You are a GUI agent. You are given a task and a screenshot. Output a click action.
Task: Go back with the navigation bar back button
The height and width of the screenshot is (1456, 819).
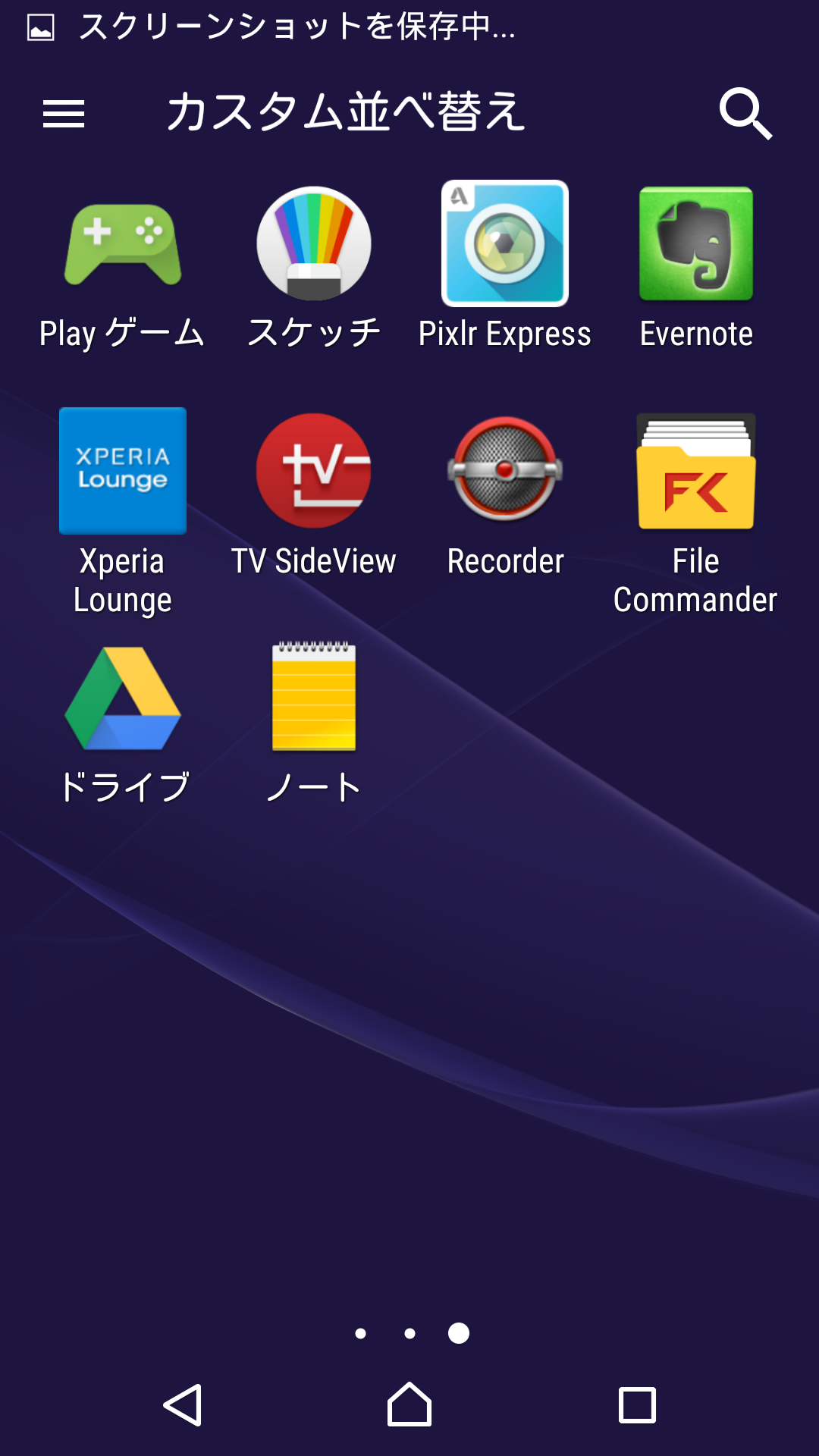point(183,1404)
